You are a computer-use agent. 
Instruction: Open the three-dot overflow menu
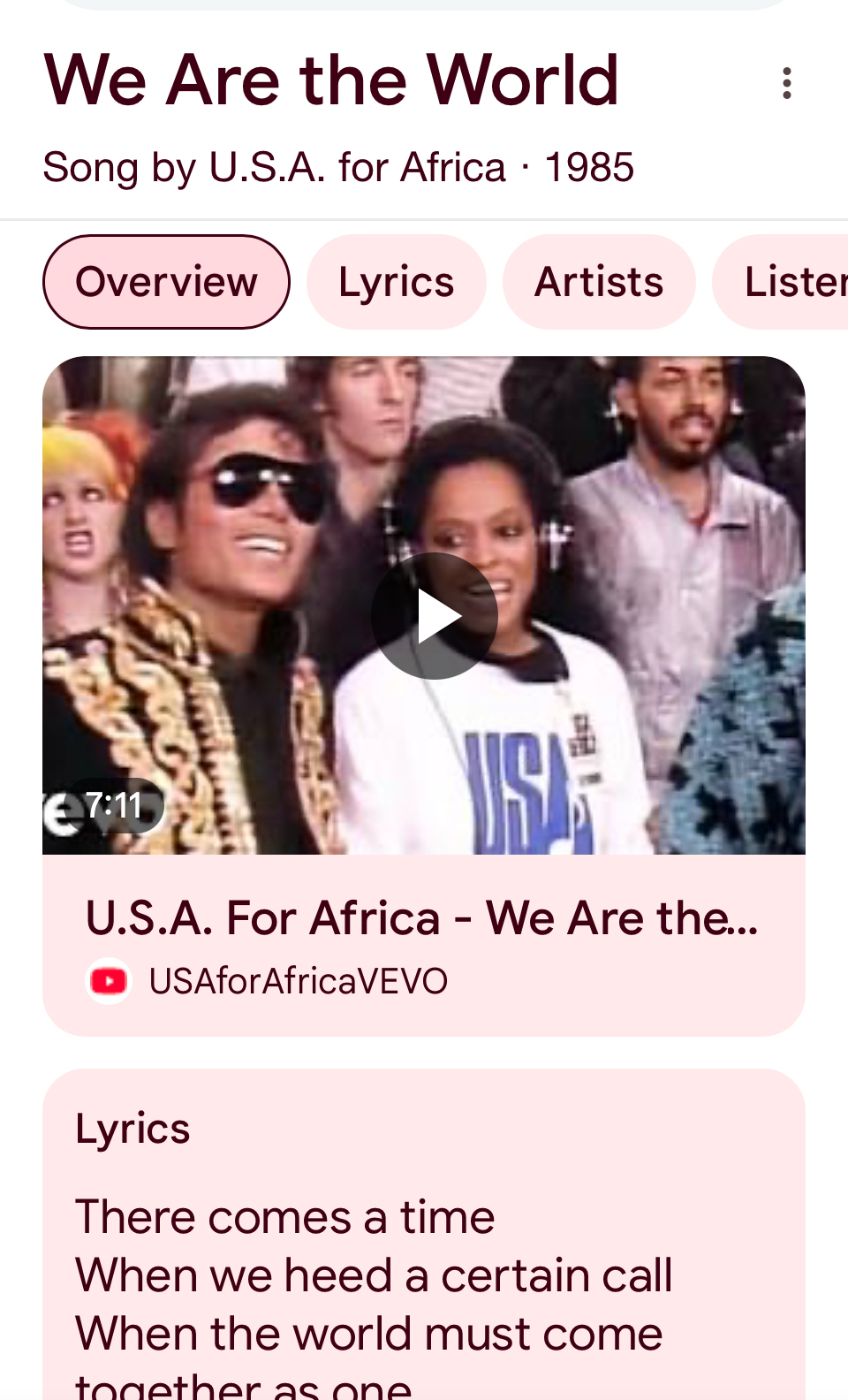coord(786,83)
